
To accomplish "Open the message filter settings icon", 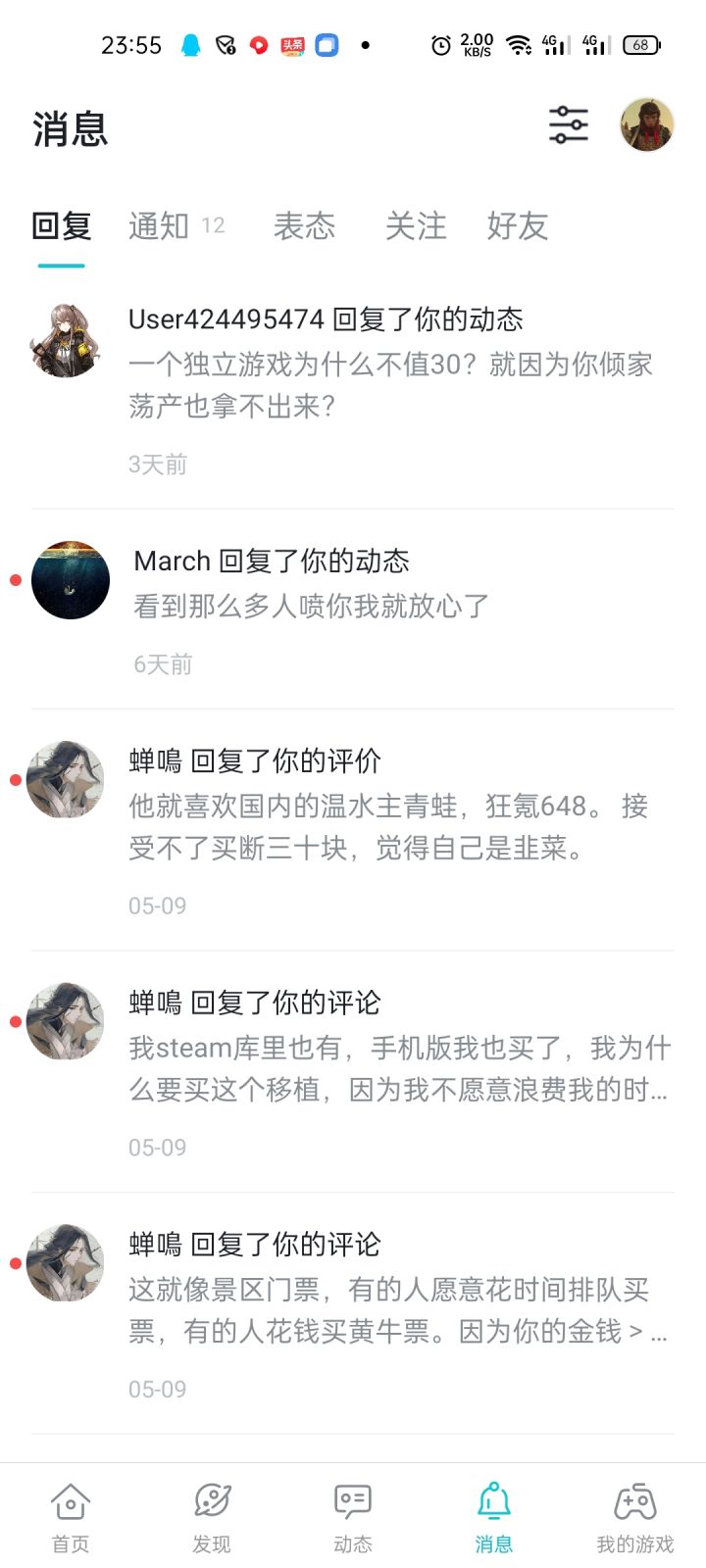I will [568, 125].
